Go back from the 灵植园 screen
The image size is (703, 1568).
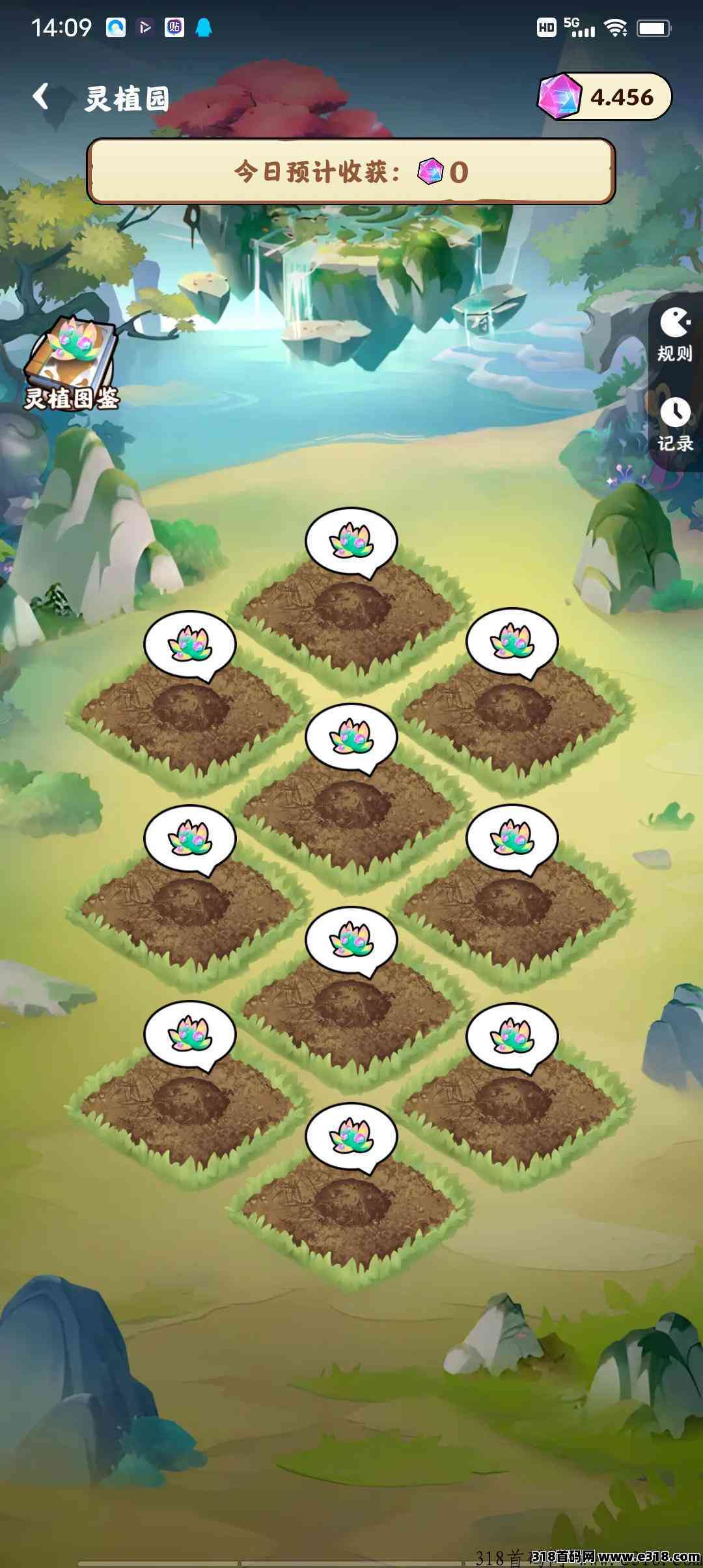(41, 96)
